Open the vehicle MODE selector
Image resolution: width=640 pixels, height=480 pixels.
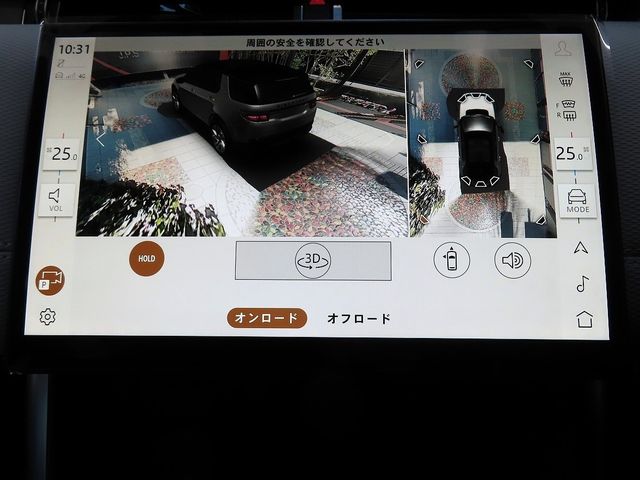577,200
